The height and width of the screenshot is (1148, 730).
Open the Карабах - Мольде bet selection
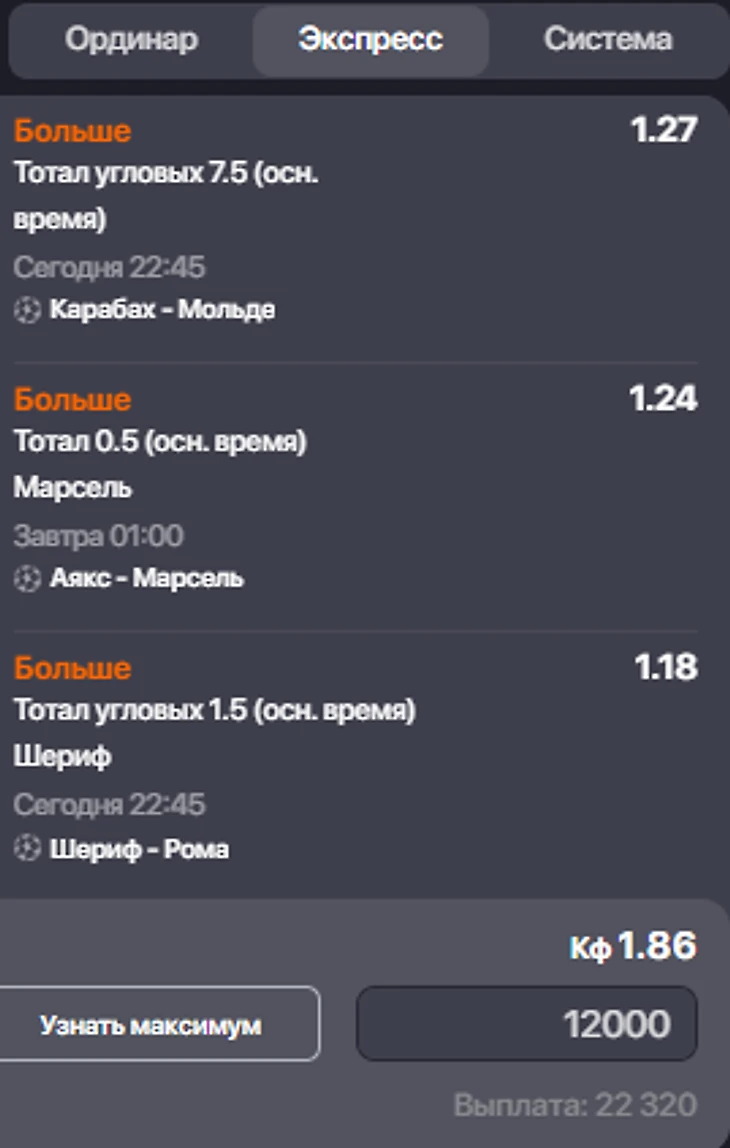point(162,310)
